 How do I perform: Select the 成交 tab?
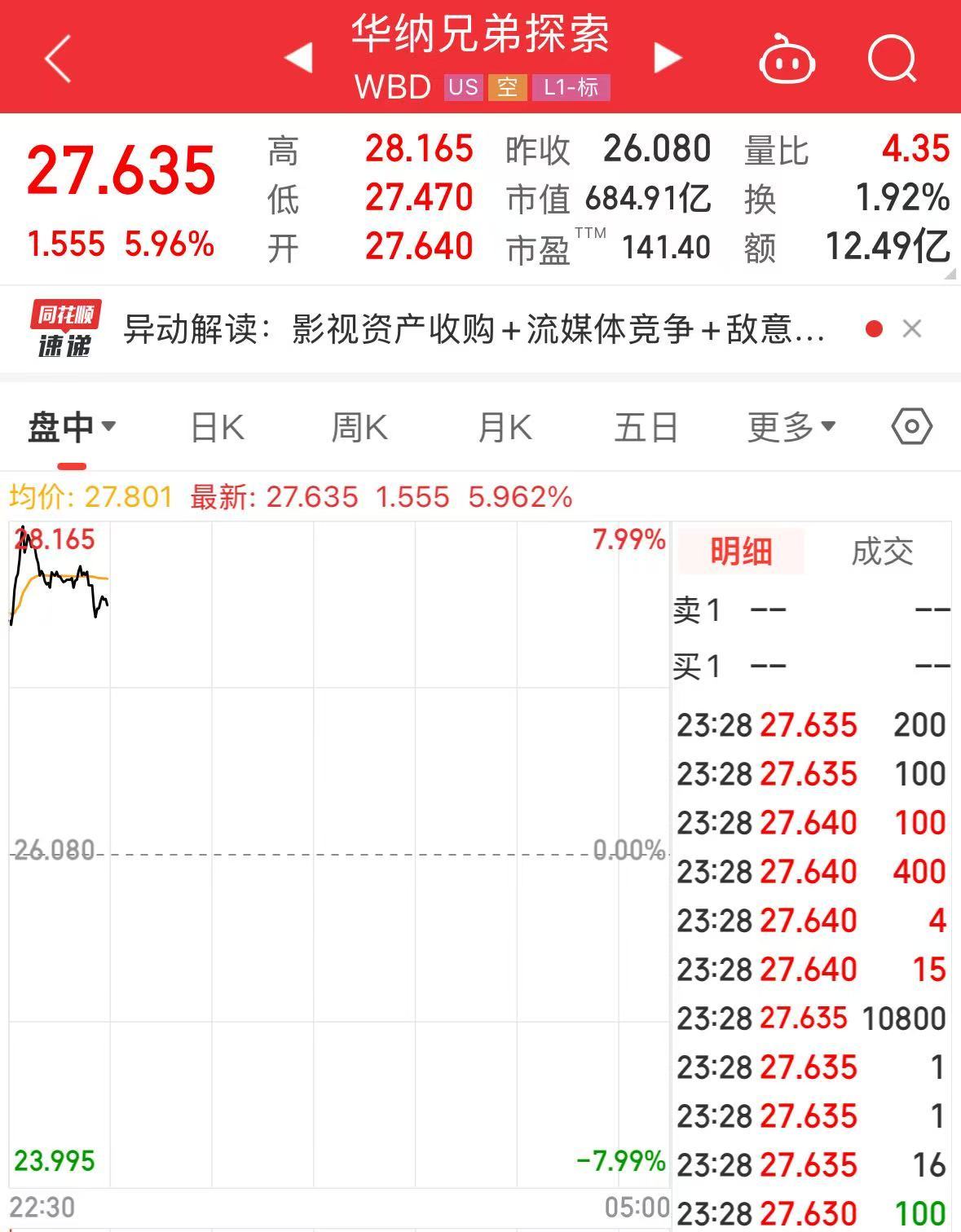click(x=882, y=552)
